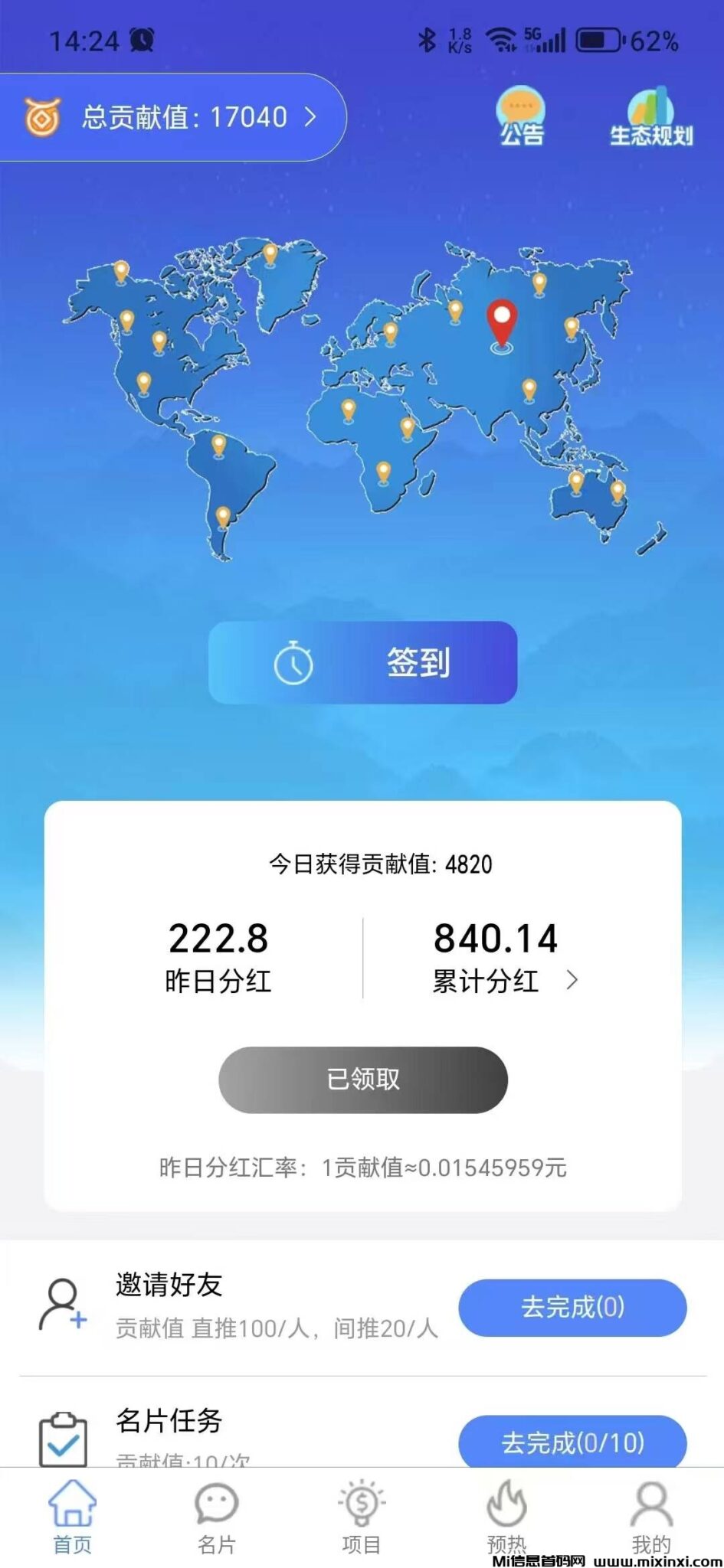Tap the gray 已领取 claimed button
Viewport: 724px width, 1568px height.
click(362, 1080)
